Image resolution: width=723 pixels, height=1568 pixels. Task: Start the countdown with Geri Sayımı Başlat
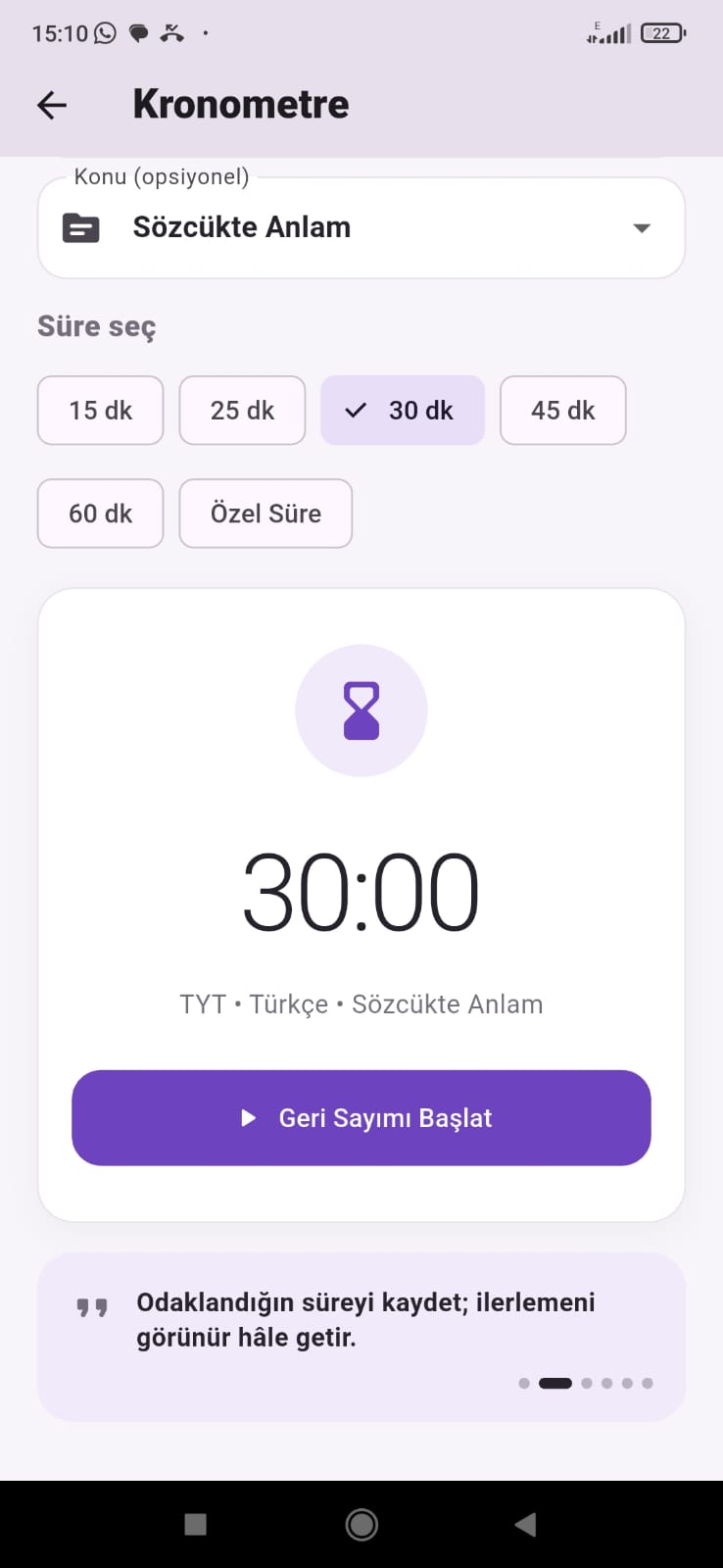click(x=361, y=1118)
